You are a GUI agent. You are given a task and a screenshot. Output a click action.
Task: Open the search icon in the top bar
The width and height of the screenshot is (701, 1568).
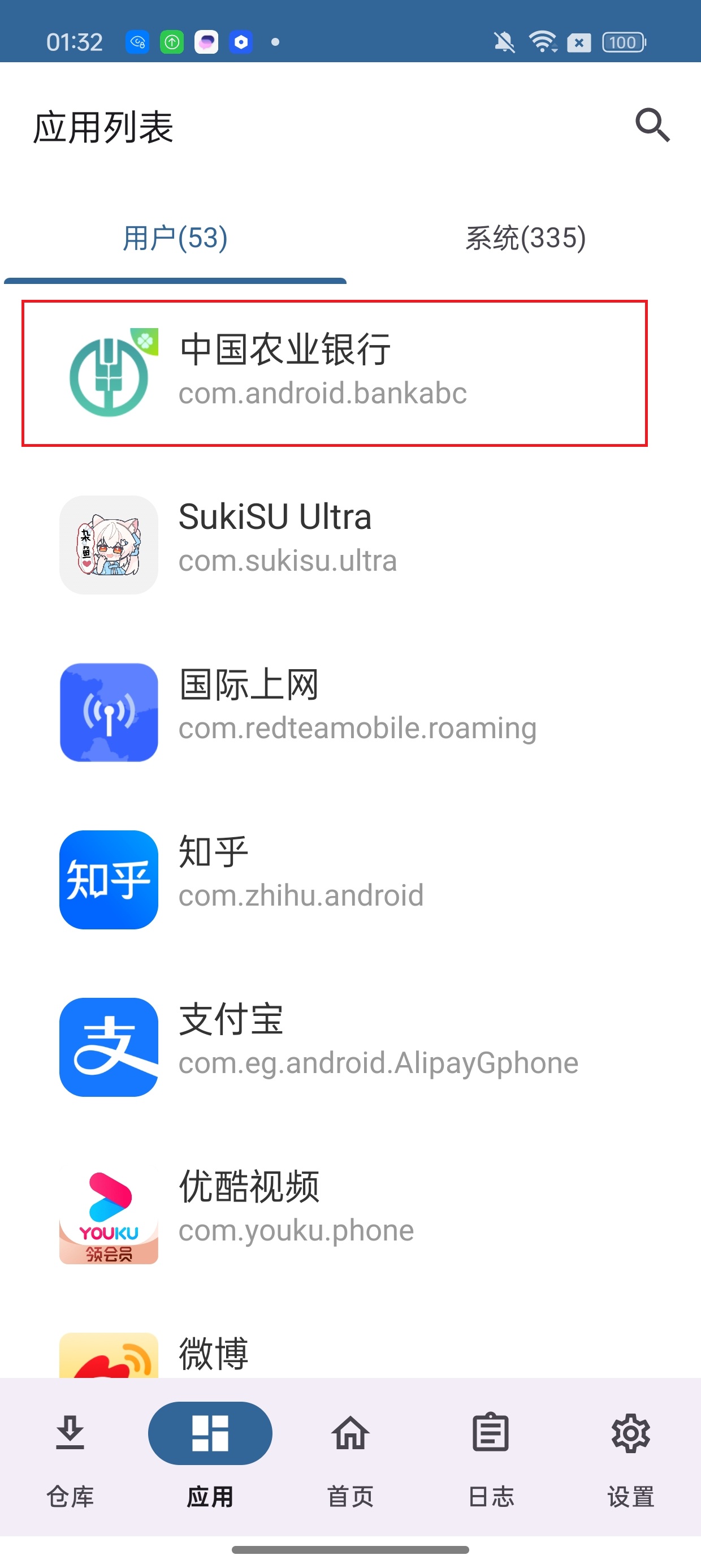(652, 126)
